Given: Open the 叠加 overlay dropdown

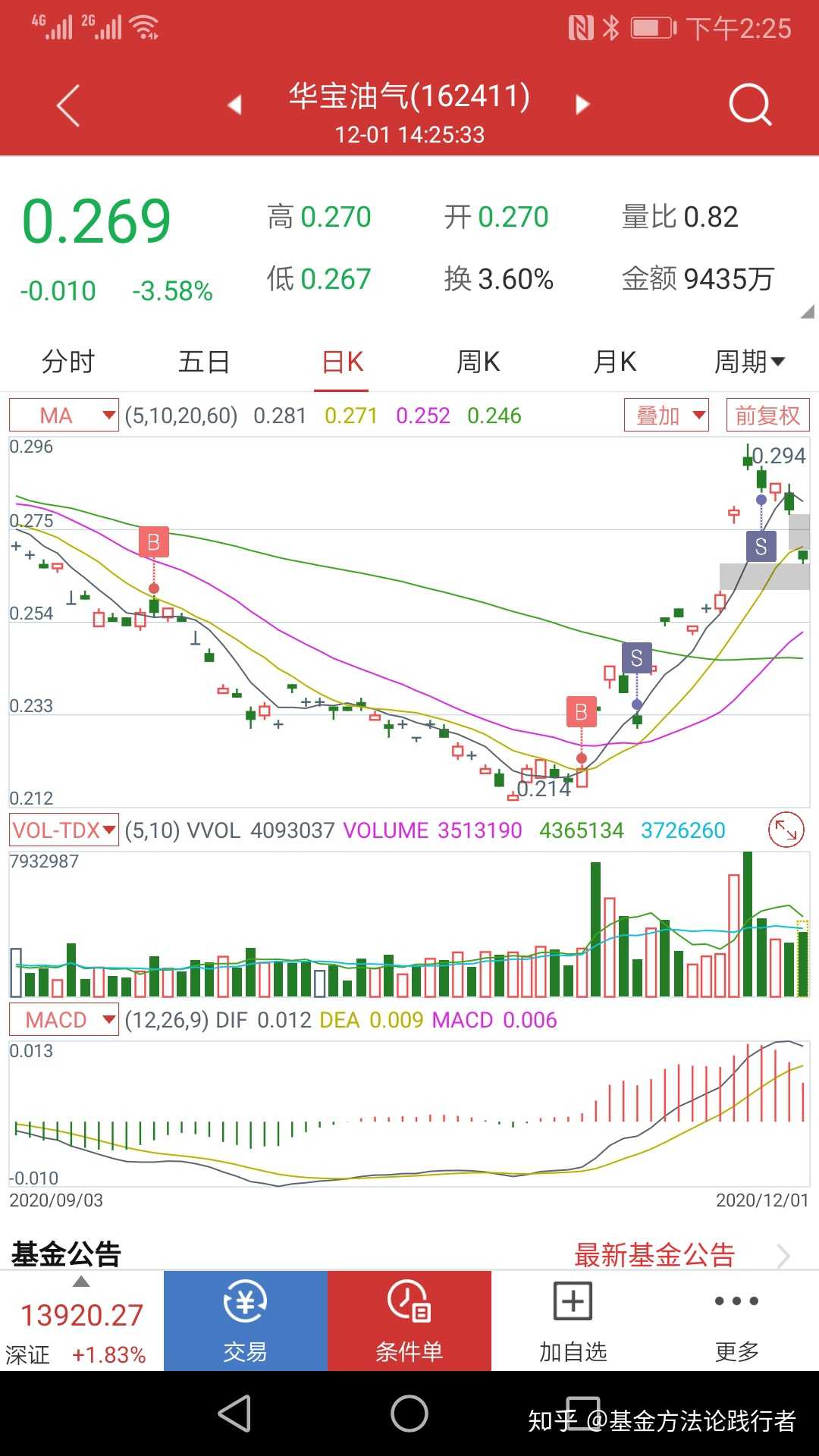Looking at the screenshot, I should point(666,416).
